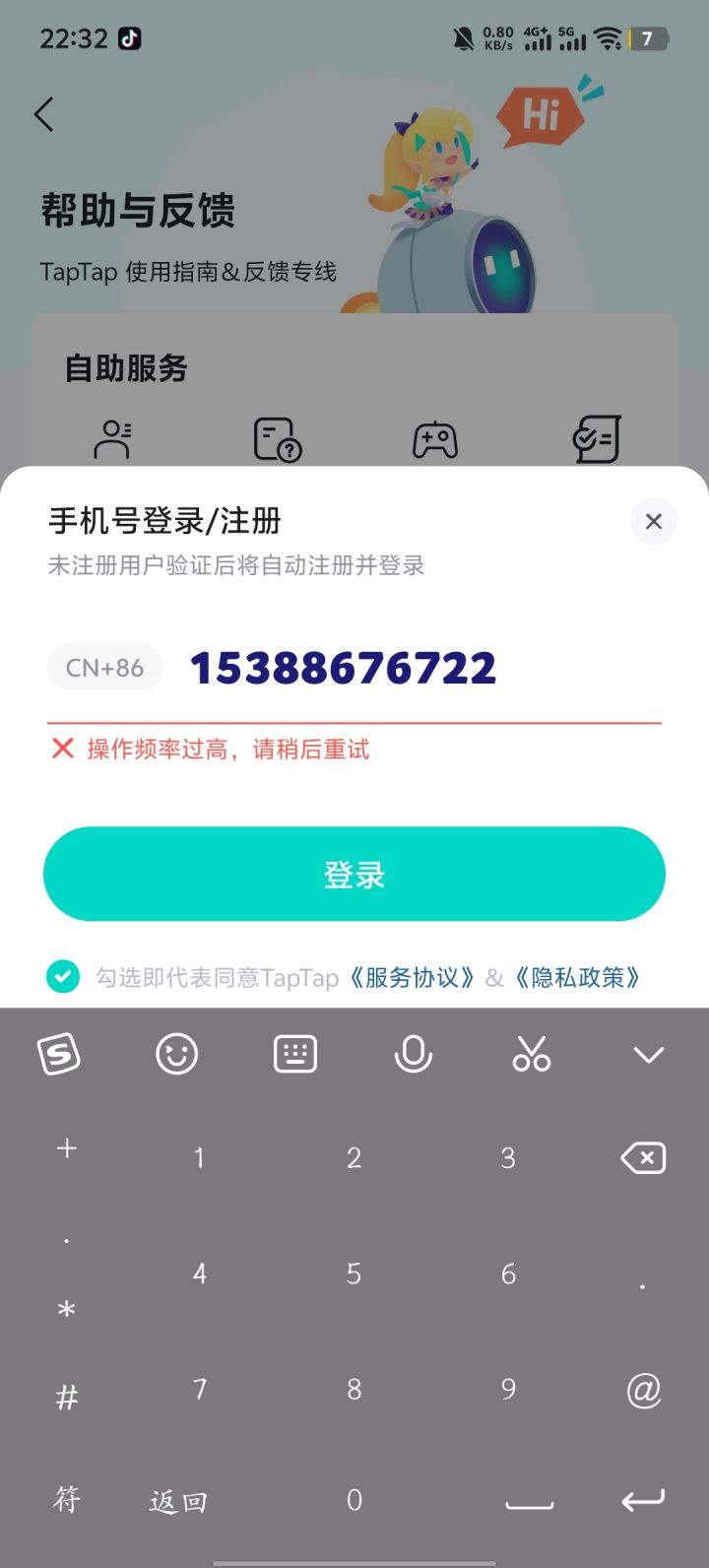Open the CN+86 country code selector
This screenshot has width=709, height=1568.
pyautogui.click(x=104, y=667)
